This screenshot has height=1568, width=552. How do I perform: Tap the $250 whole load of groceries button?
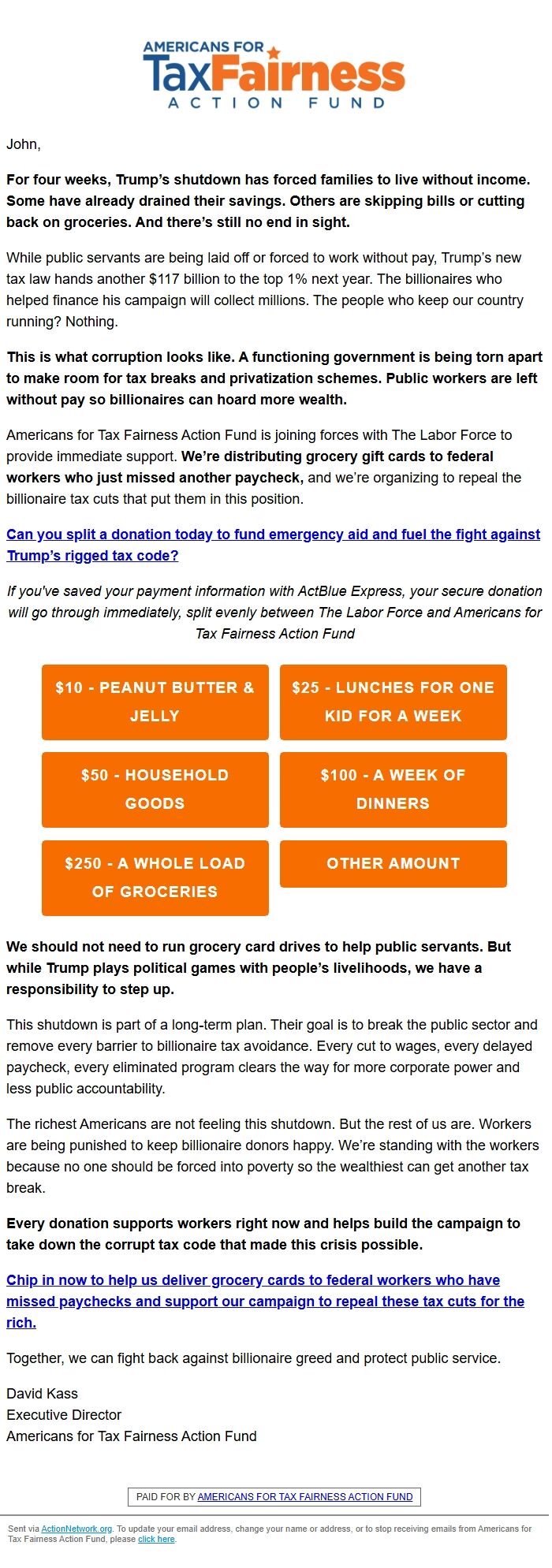[x=155, y=877]
